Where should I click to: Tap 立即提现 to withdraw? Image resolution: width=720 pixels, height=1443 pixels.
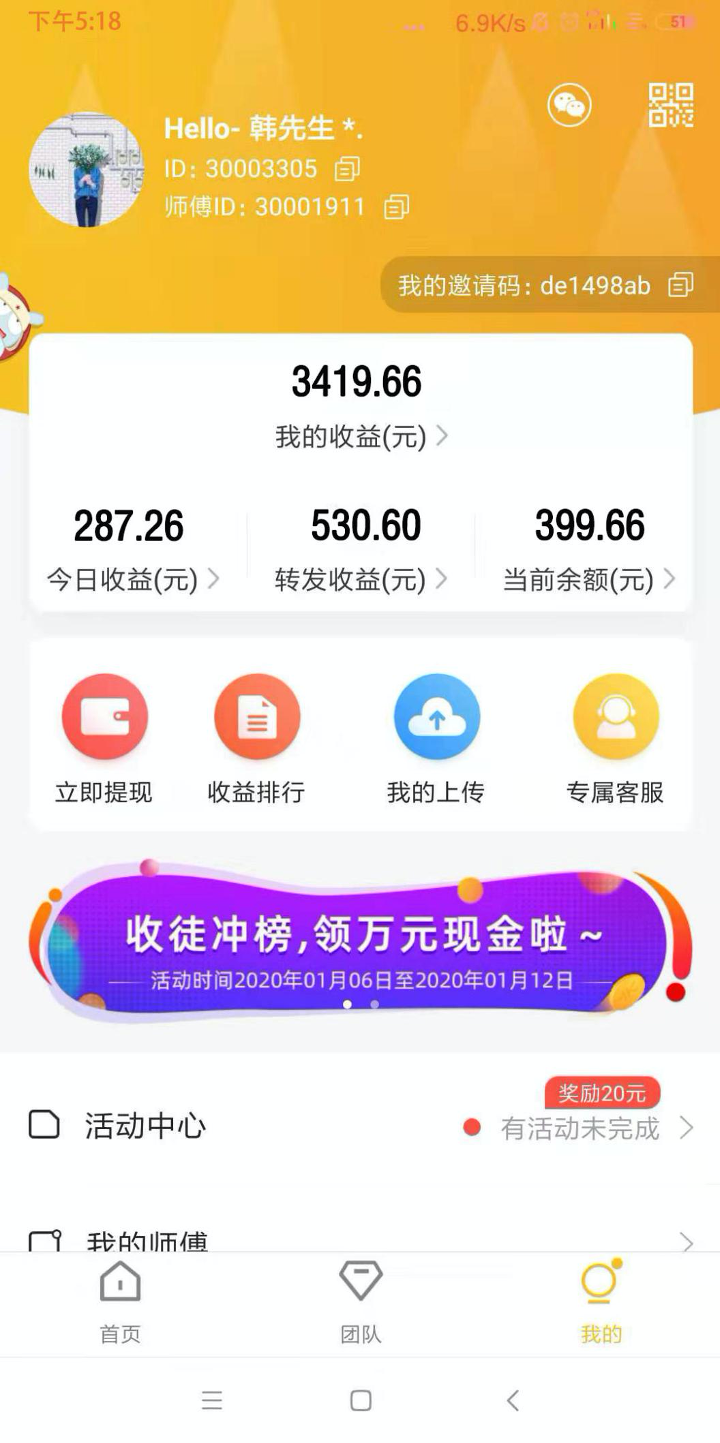[x=104, y=738]
